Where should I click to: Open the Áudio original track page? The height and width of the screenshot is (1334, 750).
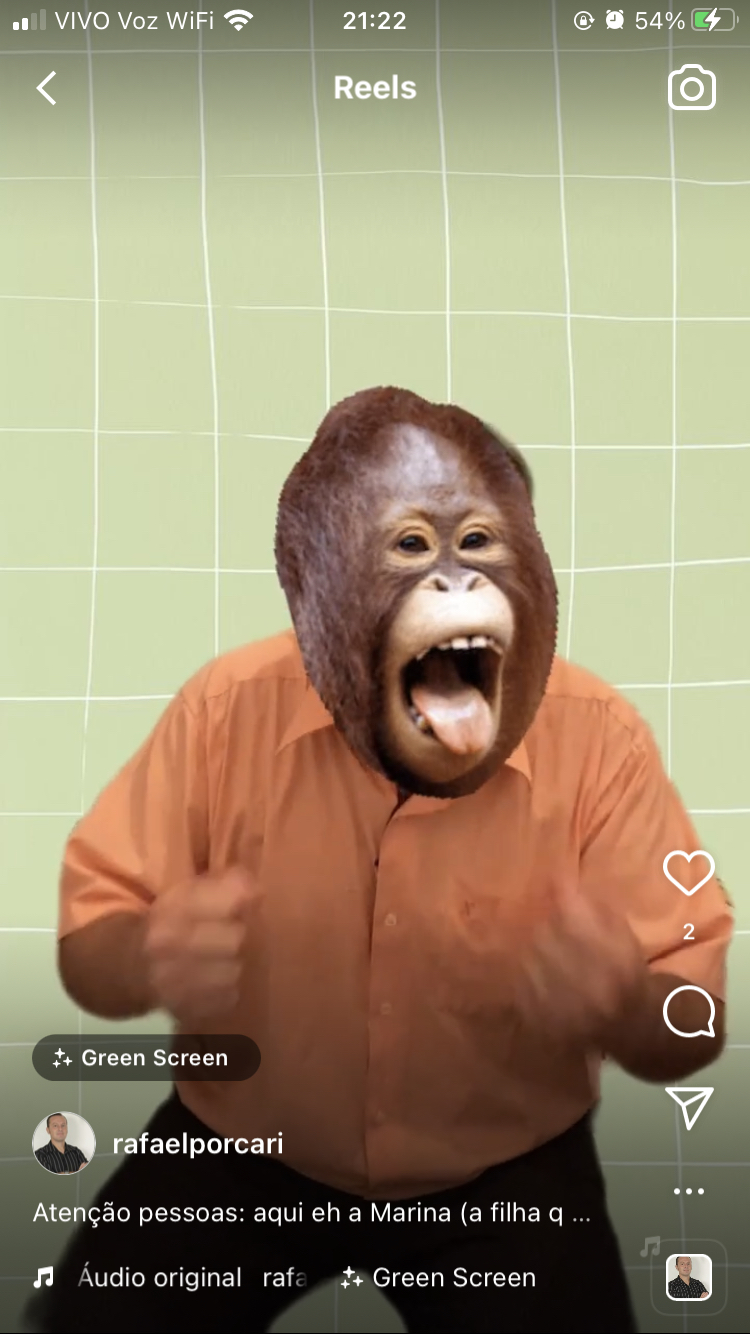point(160,1277)
